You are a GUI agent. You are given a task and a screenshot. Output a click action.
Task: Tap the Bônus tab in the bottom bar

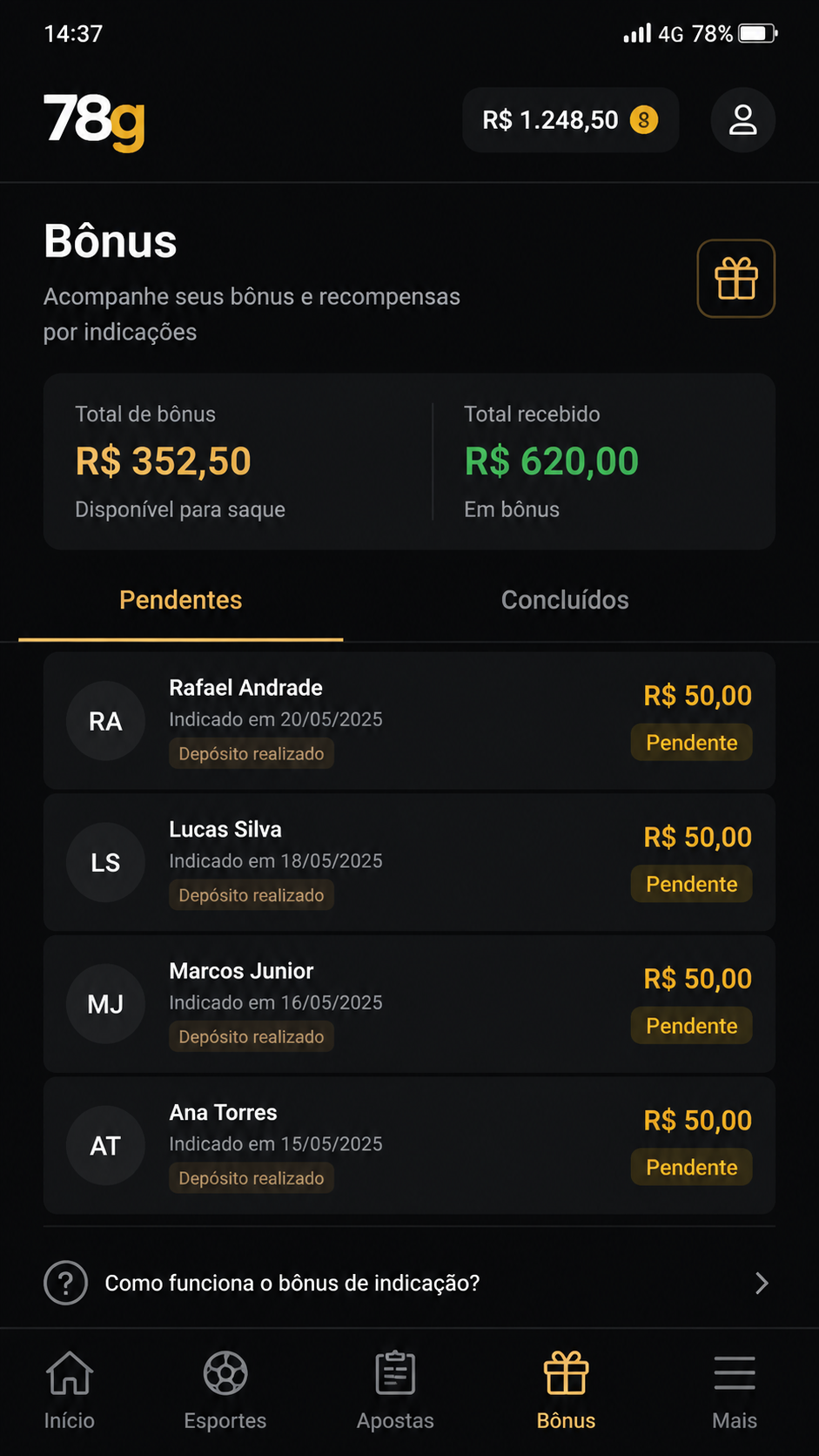566,1391
